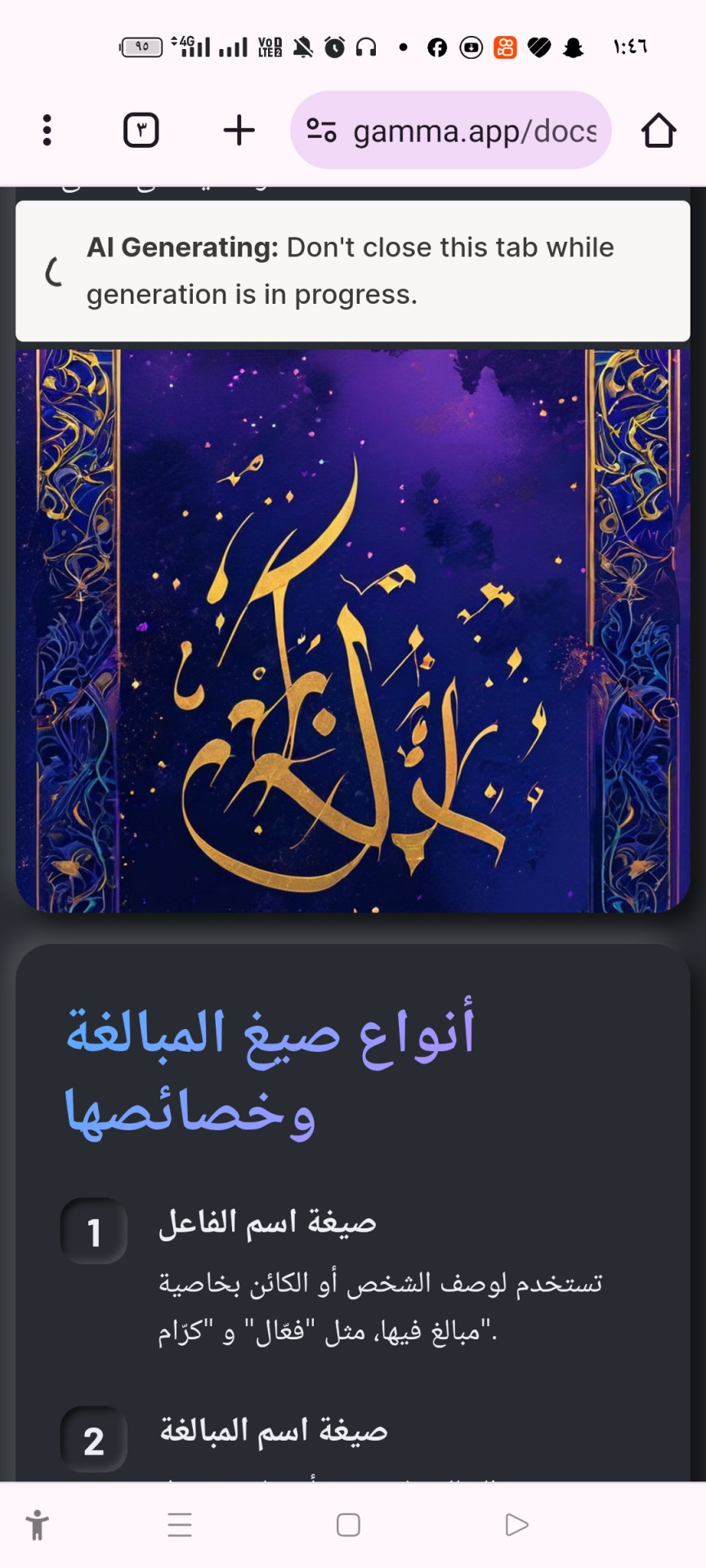Add a new browser tab
Viewport: 706px width, 1568px height.
pyautogui.click(x=239, y=131)
